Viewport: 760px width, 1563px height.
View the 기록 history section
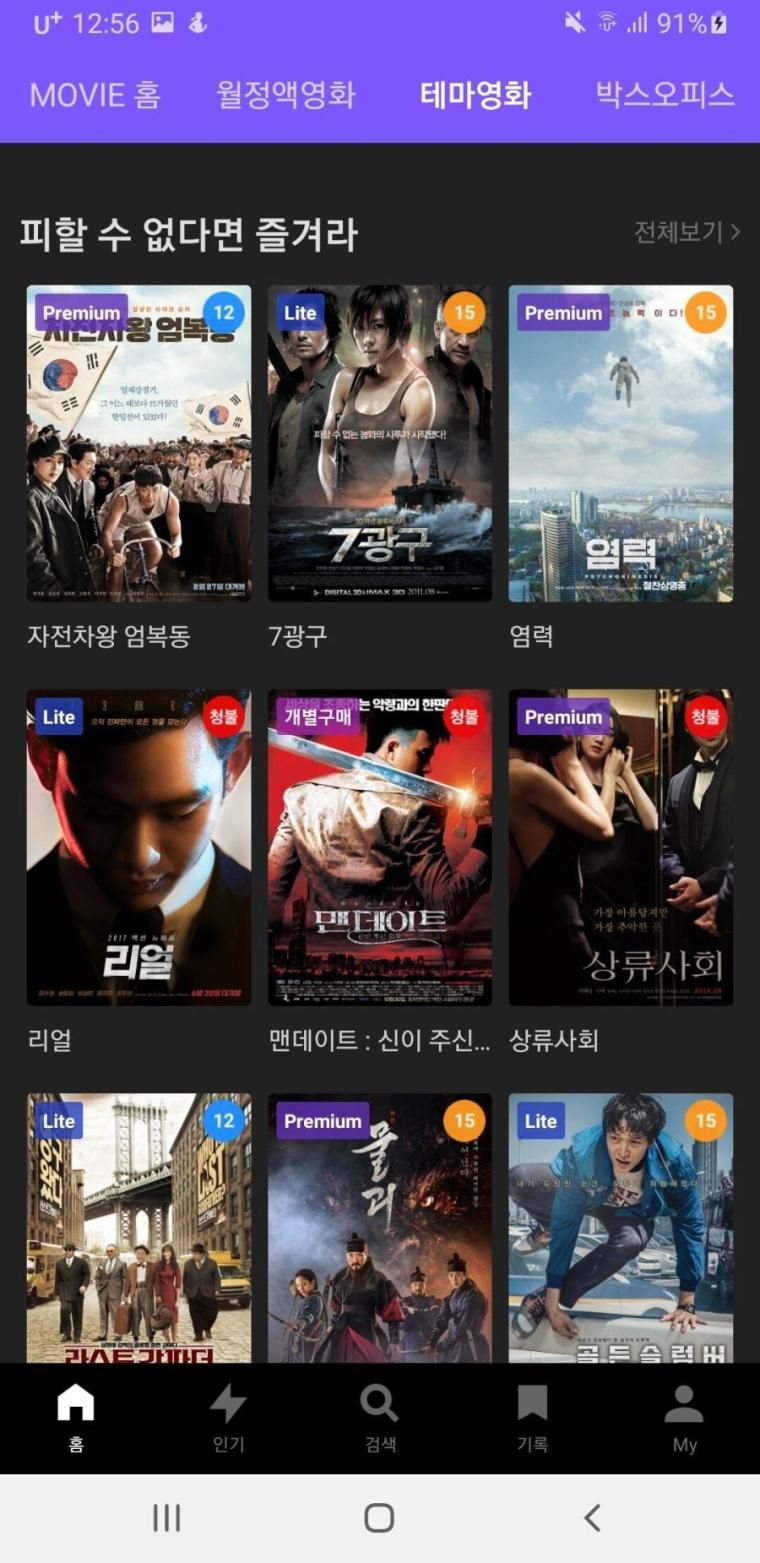tap(532, 1417)
